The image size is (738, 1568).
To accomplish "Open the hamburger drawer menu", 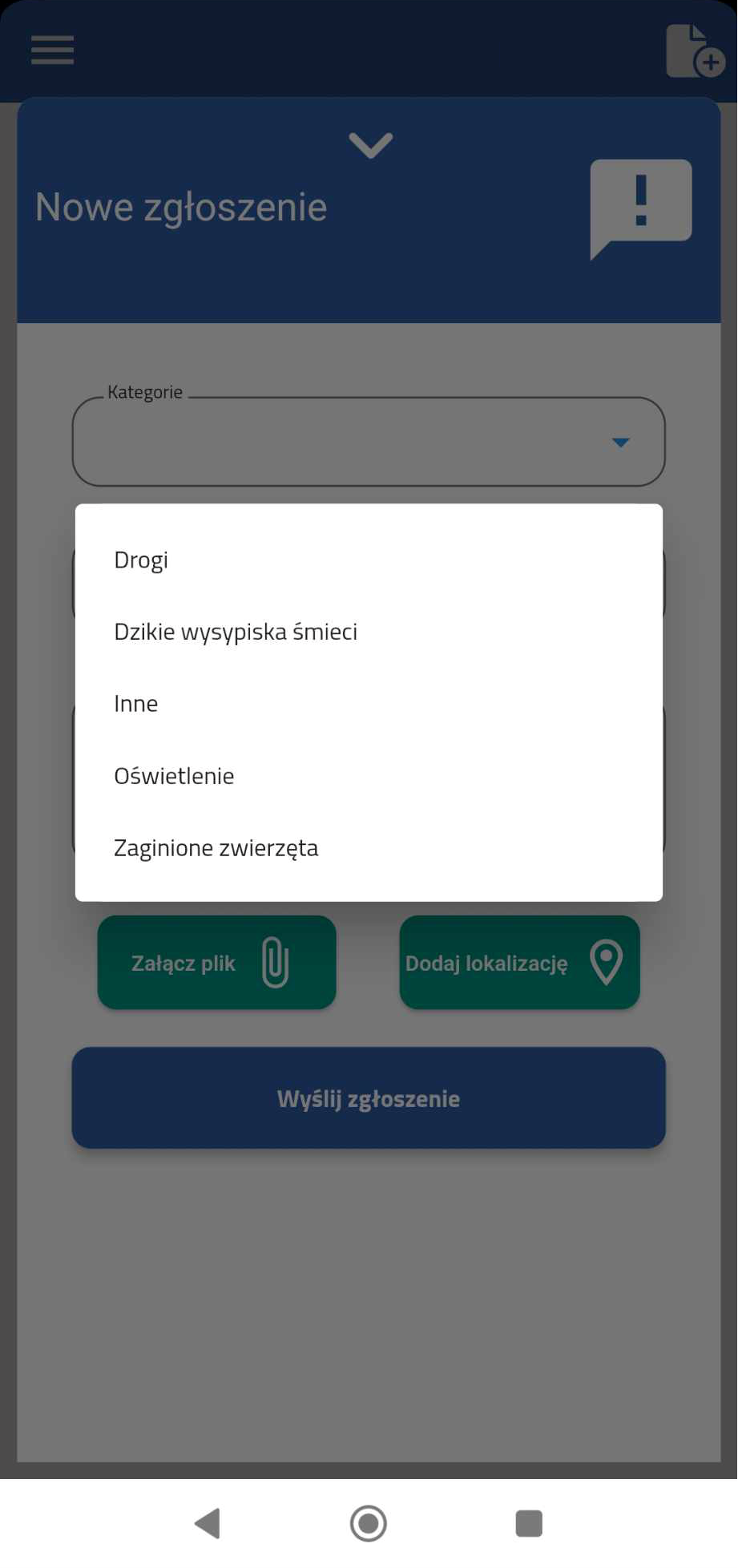I will pos(53,50).
